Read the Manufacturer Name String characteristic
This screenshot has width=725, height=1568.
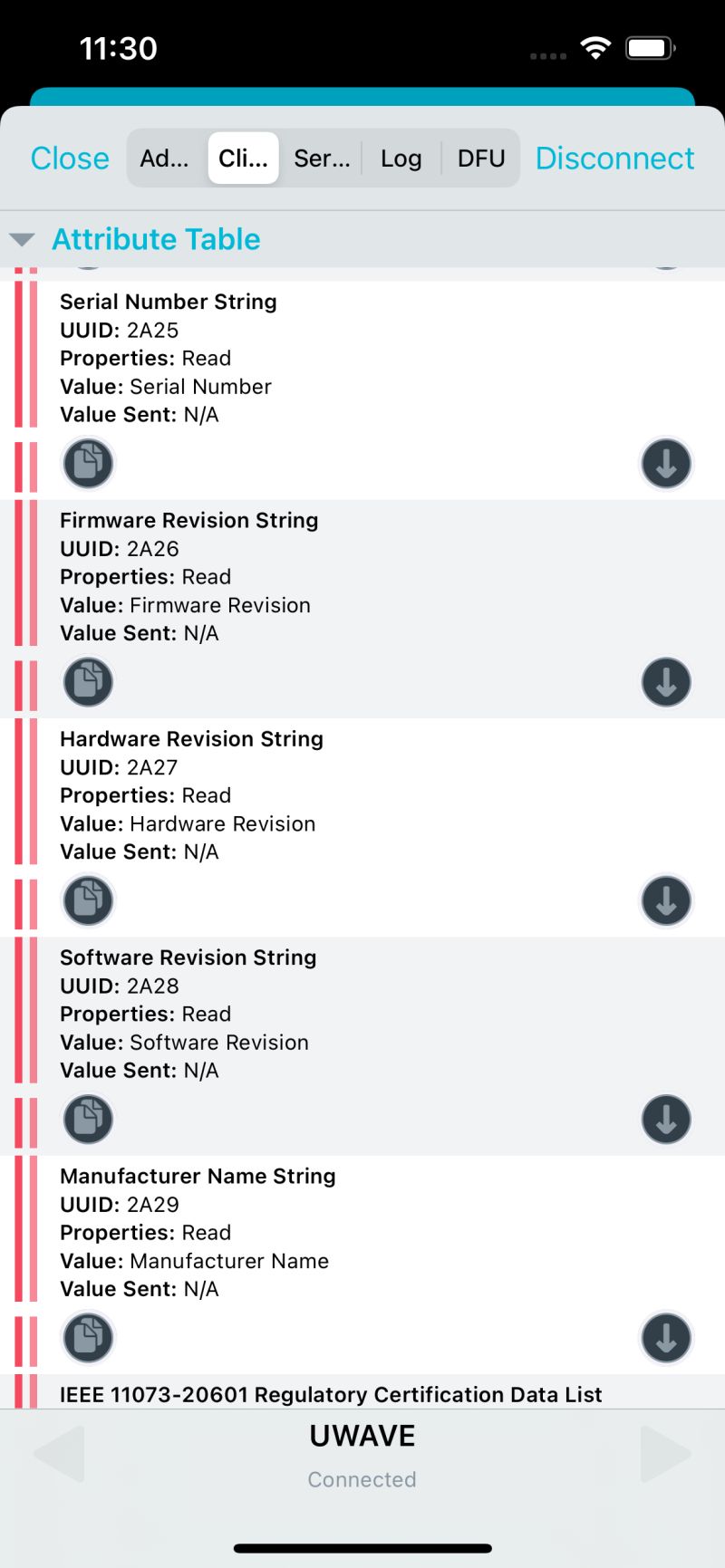pos(666,1337)
